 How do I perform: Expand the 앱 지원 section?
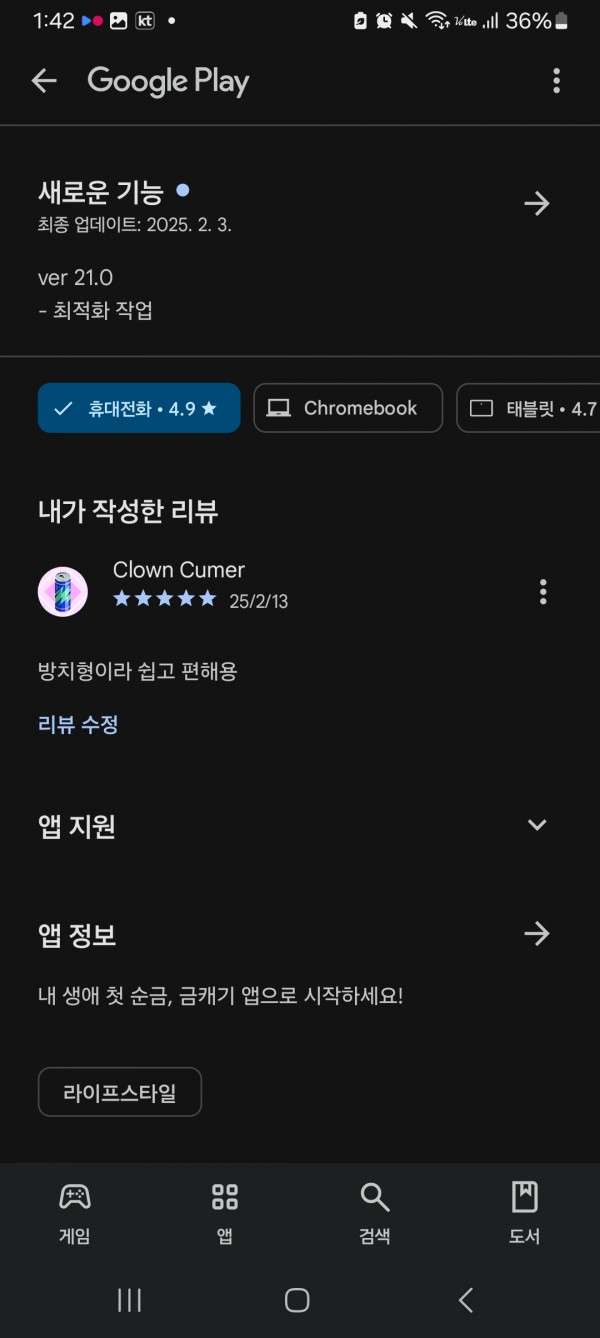pos(537,825)
